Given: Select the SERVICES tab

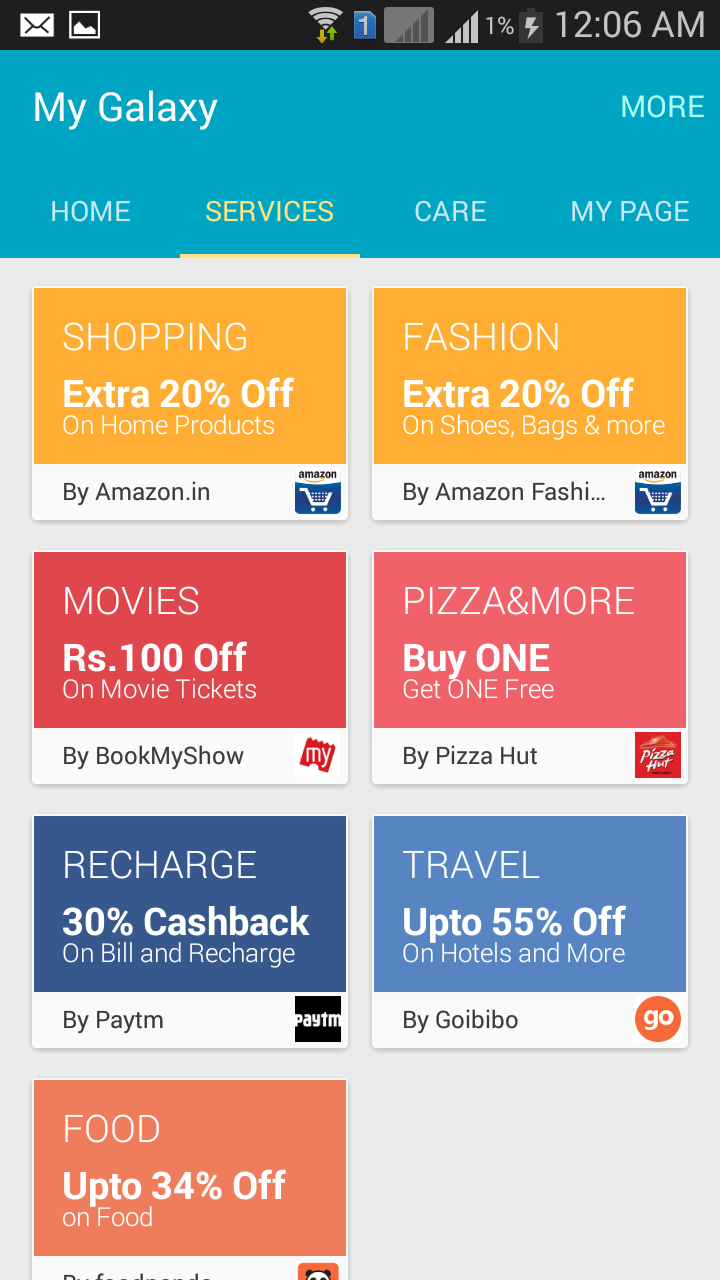Looking at the screenshot, I should (x=269, y=212).
